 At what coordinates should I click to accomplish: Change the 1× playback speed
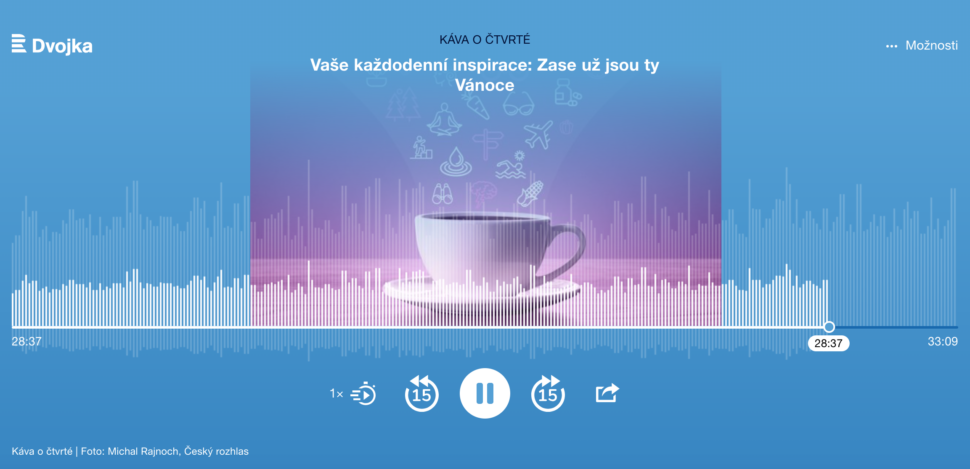click(353, 394)
